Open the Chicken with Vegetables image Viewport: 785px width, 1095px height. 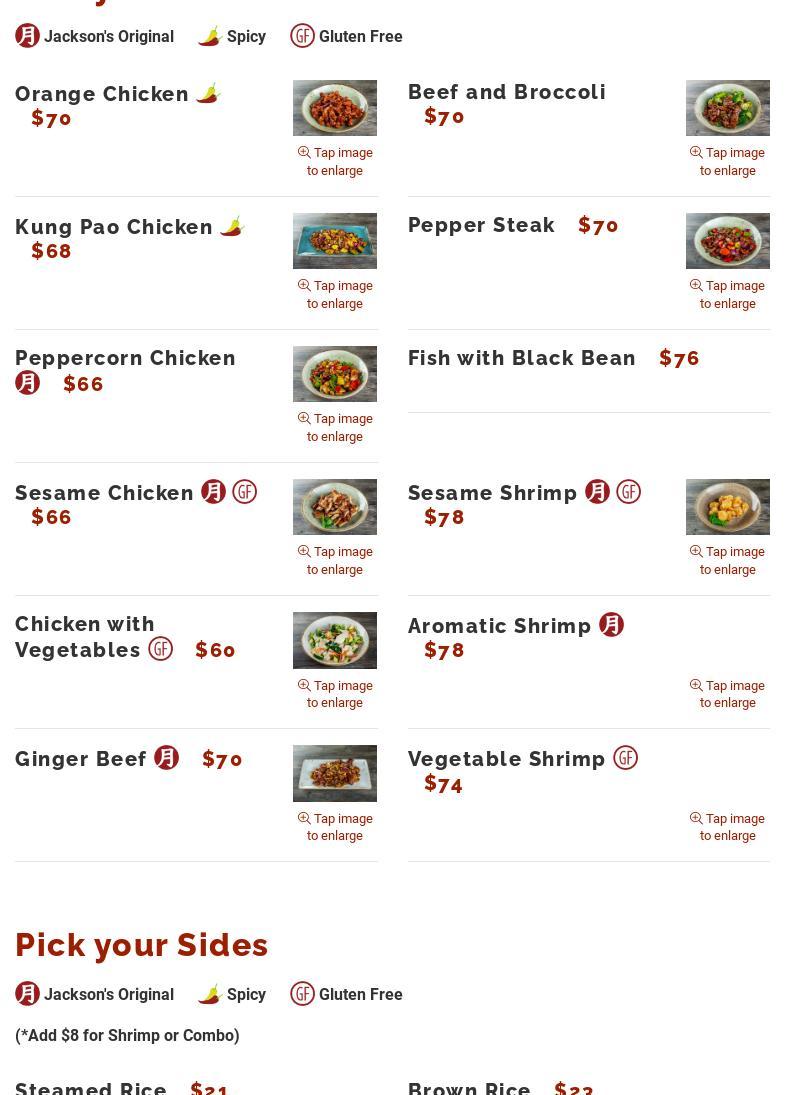point(334,640)
